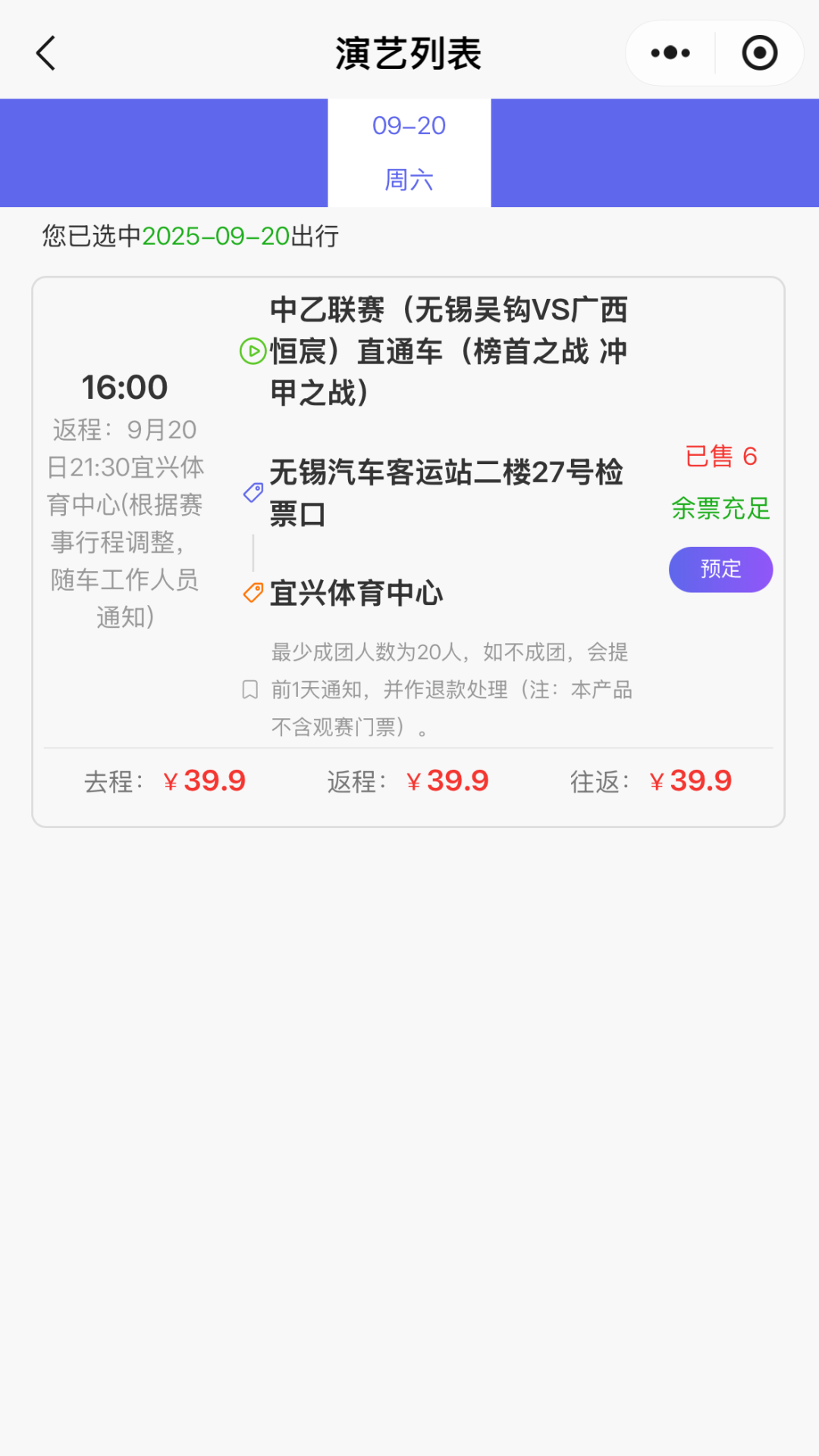The height and width of the screenshot is (1456, 819).
Task: Open the 中乙联赛 直通车 trip card
Action: point(408,551)
